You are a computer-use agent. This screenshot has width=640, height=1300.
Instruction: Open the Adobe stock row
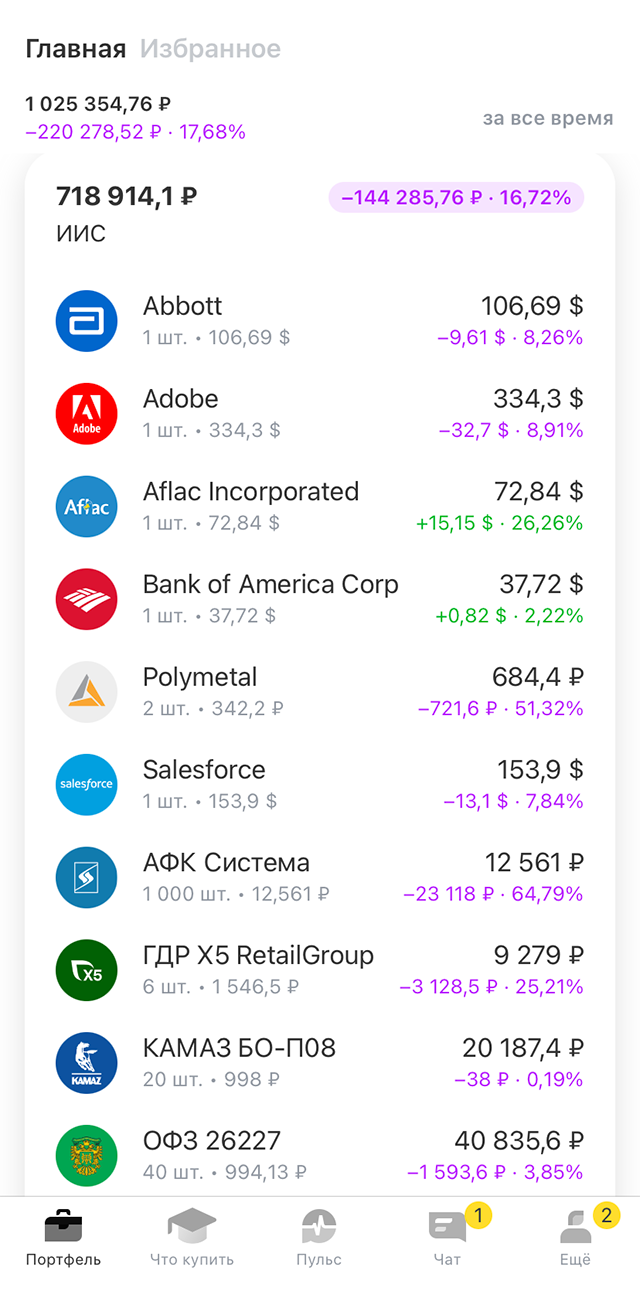click(x=320, y=414)
